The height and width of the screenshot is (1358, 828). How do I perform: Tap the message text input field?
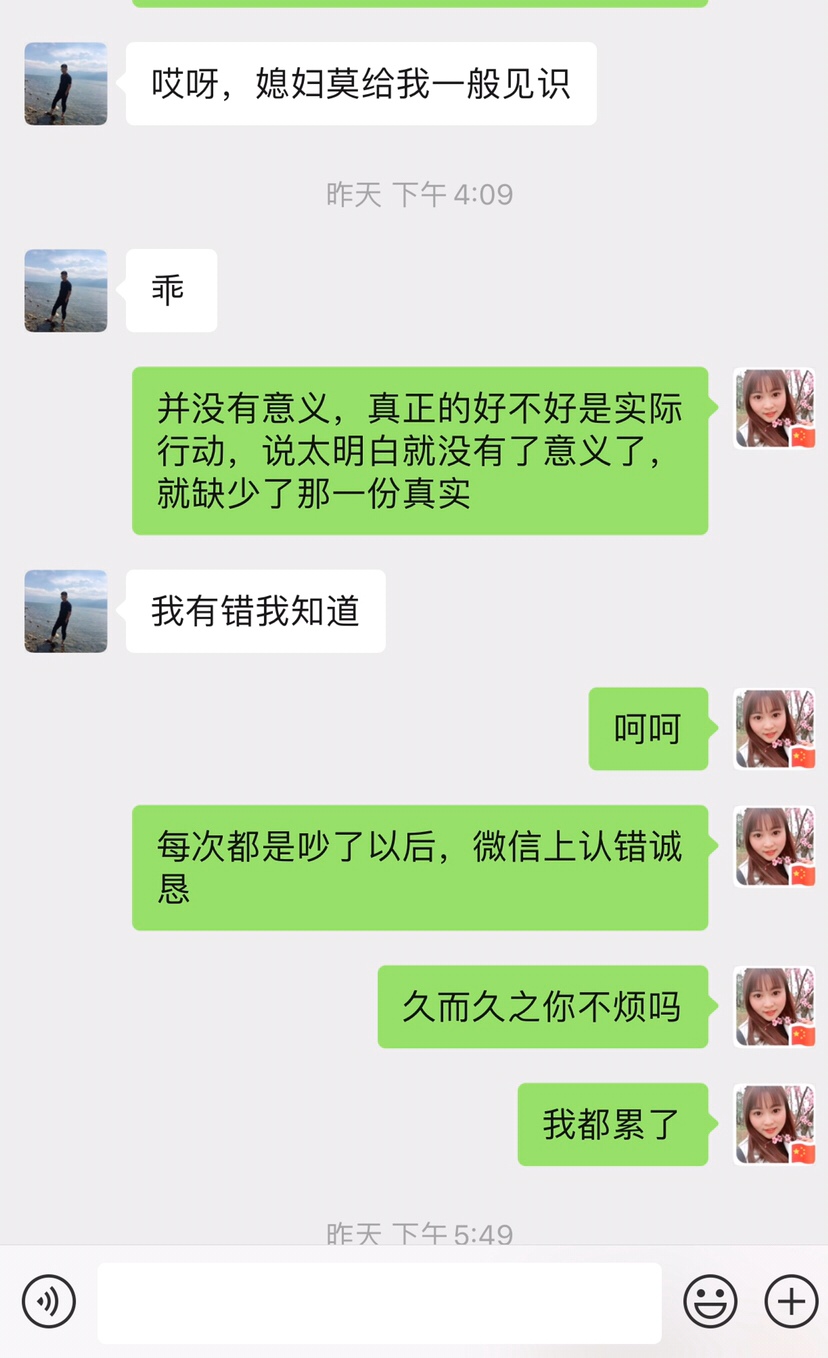coord(379,1301)
